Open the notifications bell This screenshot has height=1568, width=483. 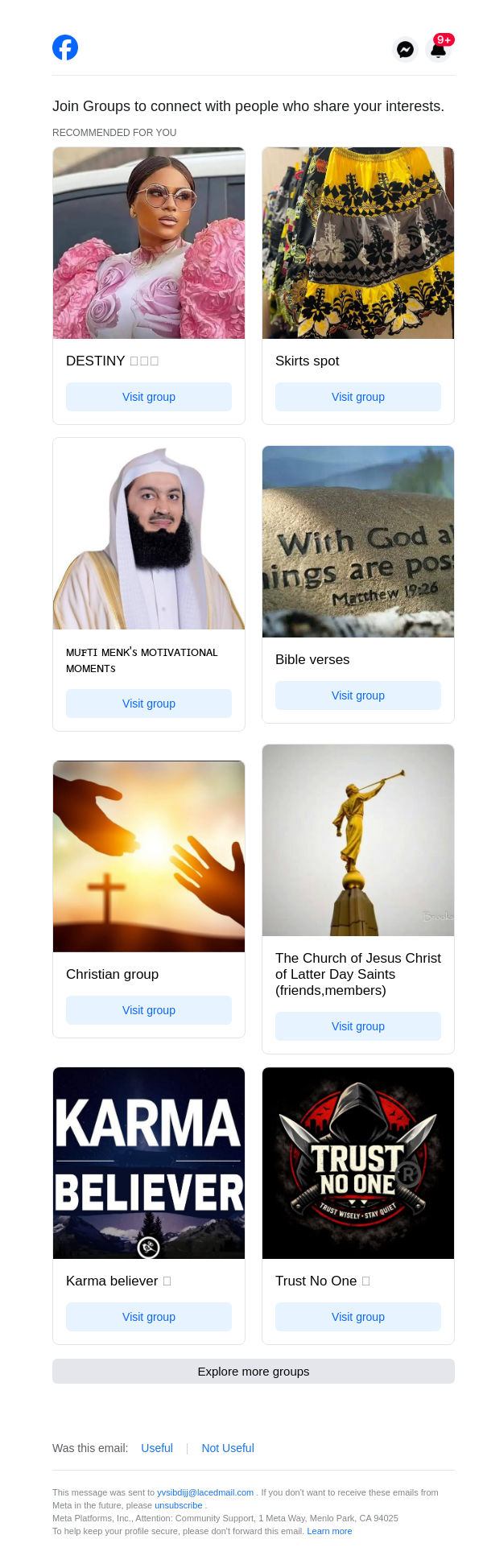click(439, 49)
